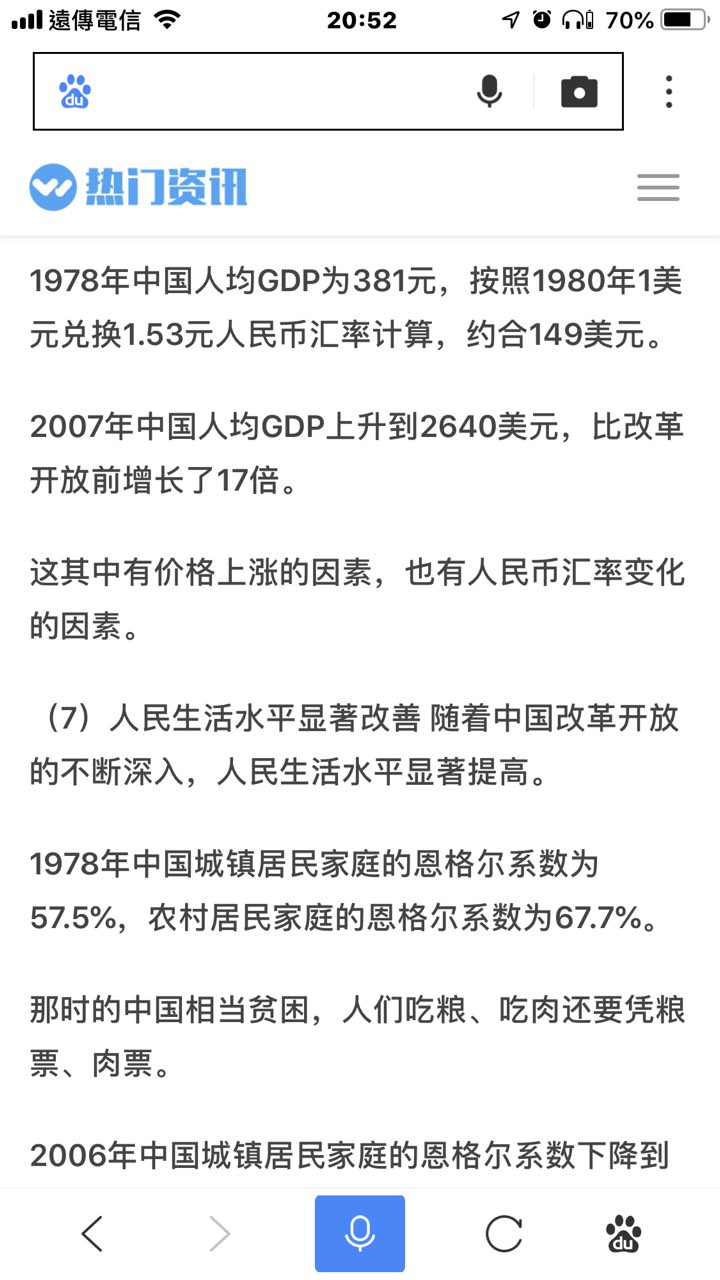Open camera image search
The width and height of the screenshot is (720, 1280).
point(579,92)
